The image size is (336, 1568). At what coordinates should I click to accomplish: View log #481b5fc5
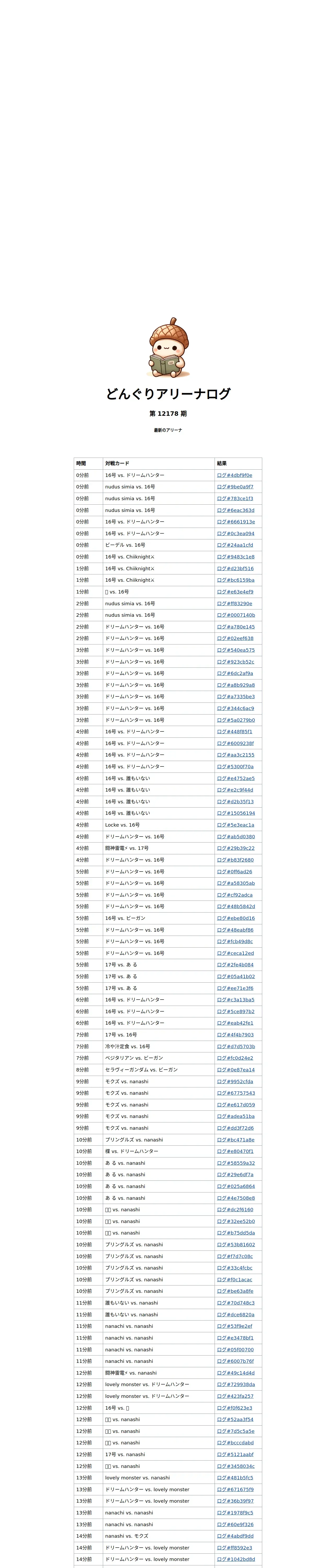pyautogui.click(x=235, y=1478)
